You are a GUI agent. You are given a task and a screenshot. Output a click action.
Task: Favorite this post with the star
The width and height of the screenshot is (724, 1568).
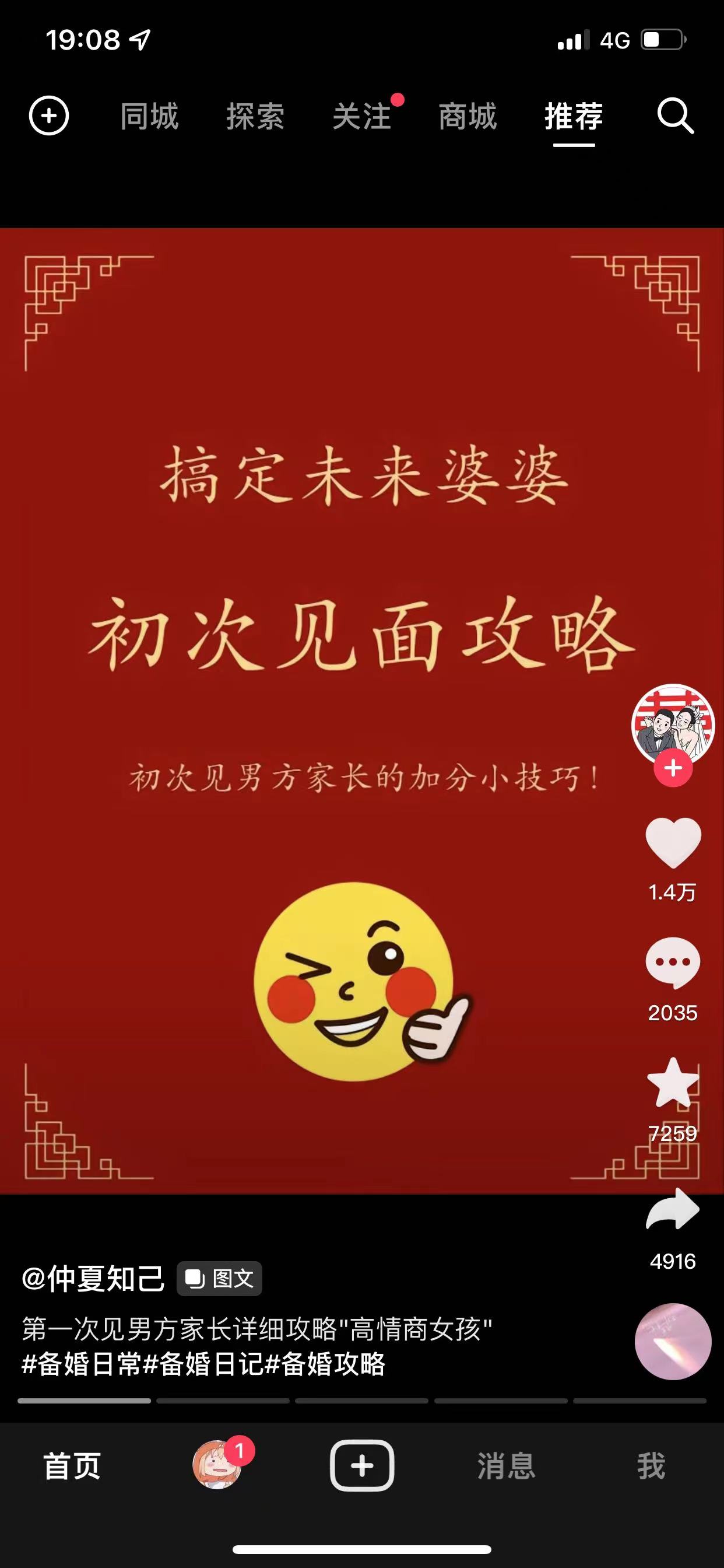(673, 1083)
